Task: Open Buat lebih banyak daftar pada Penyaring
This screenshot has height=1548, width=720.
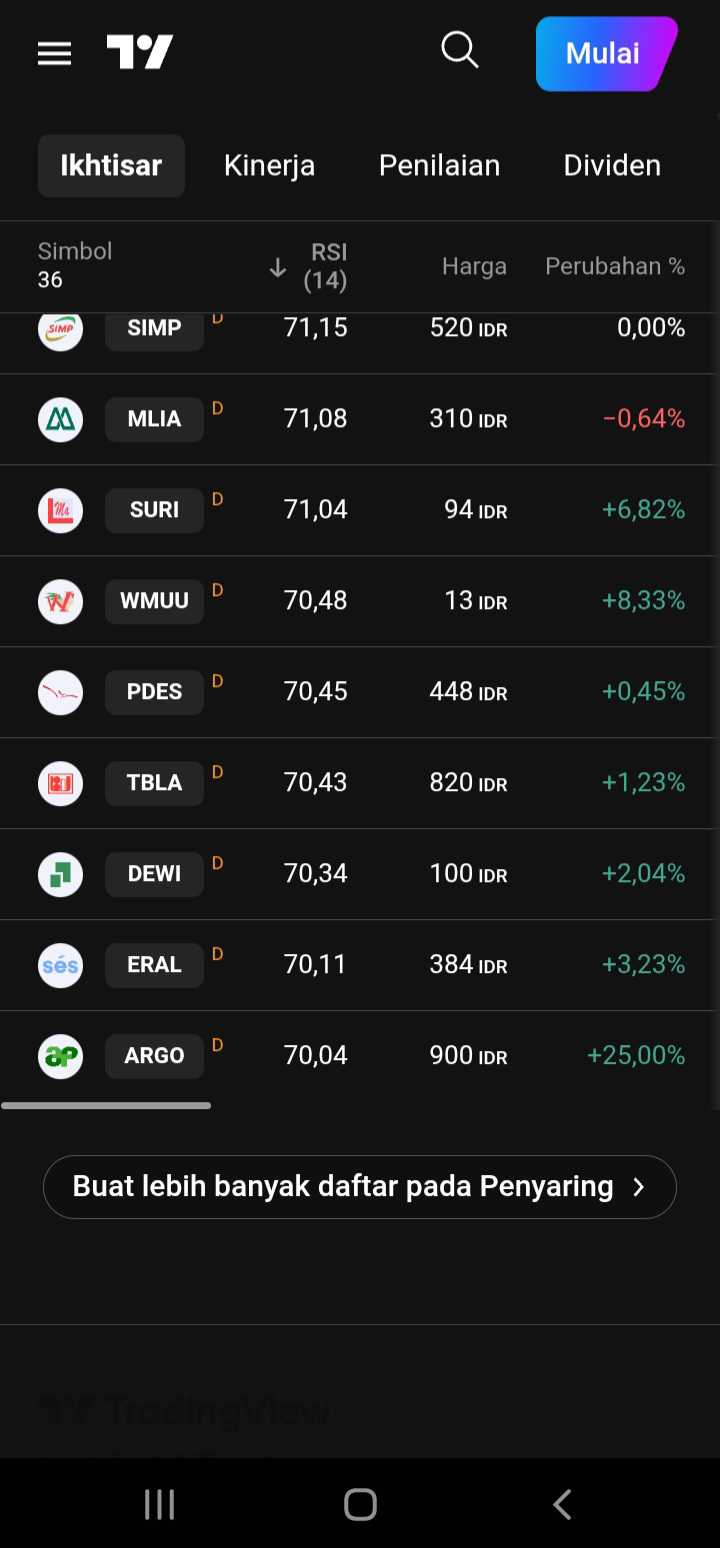Action: [x=360, y=1187]
